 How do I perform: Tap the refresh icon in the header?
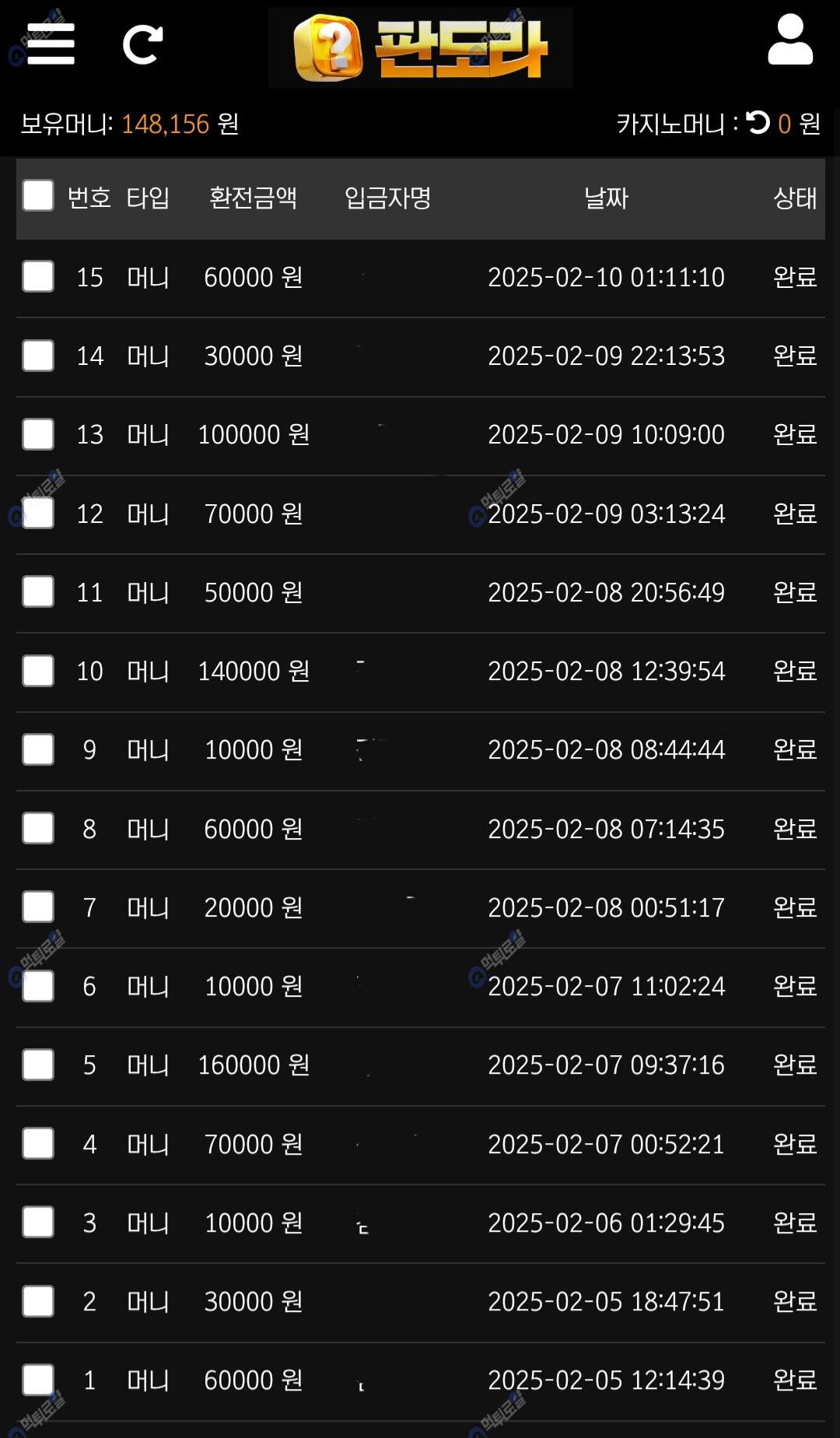(142, 44)
